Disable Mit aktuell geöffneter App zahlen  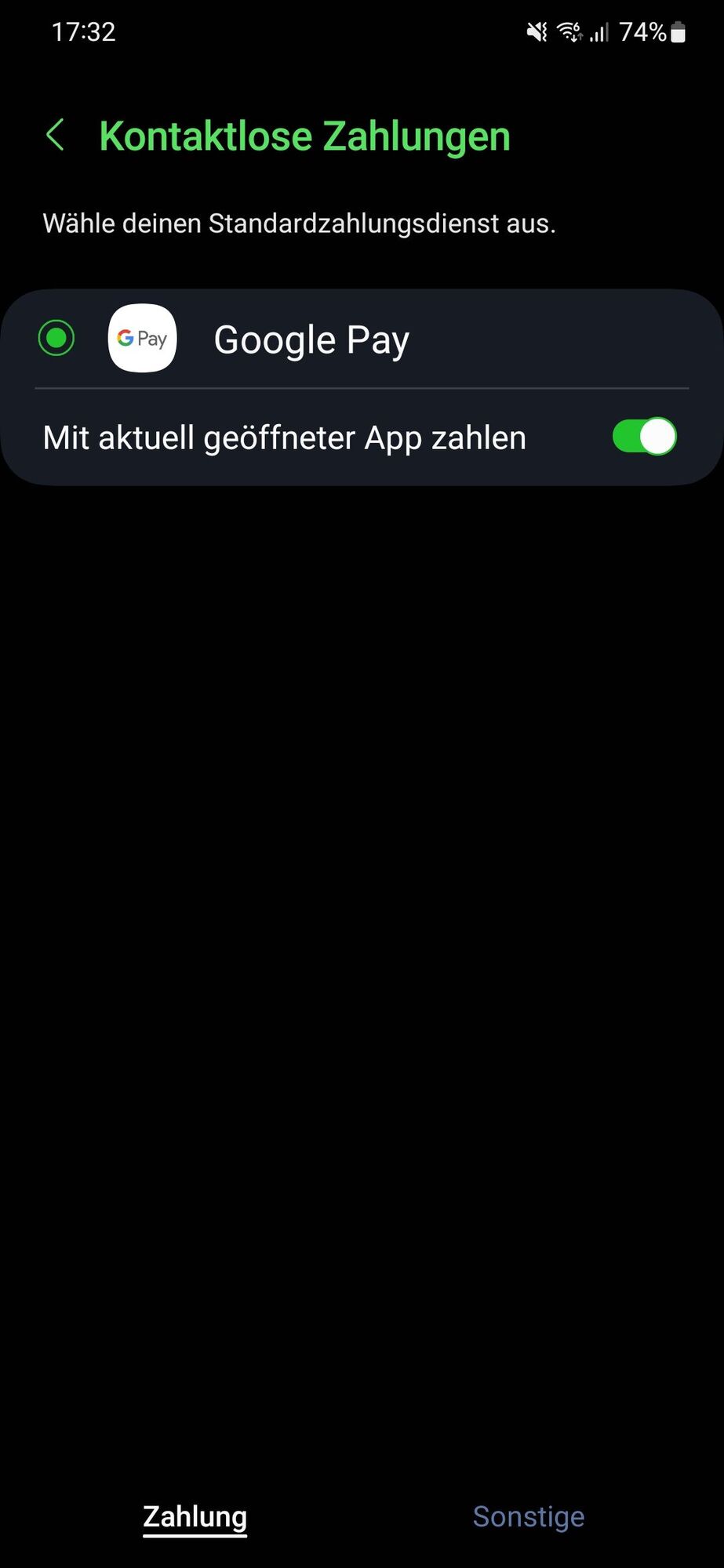[643, 437]
